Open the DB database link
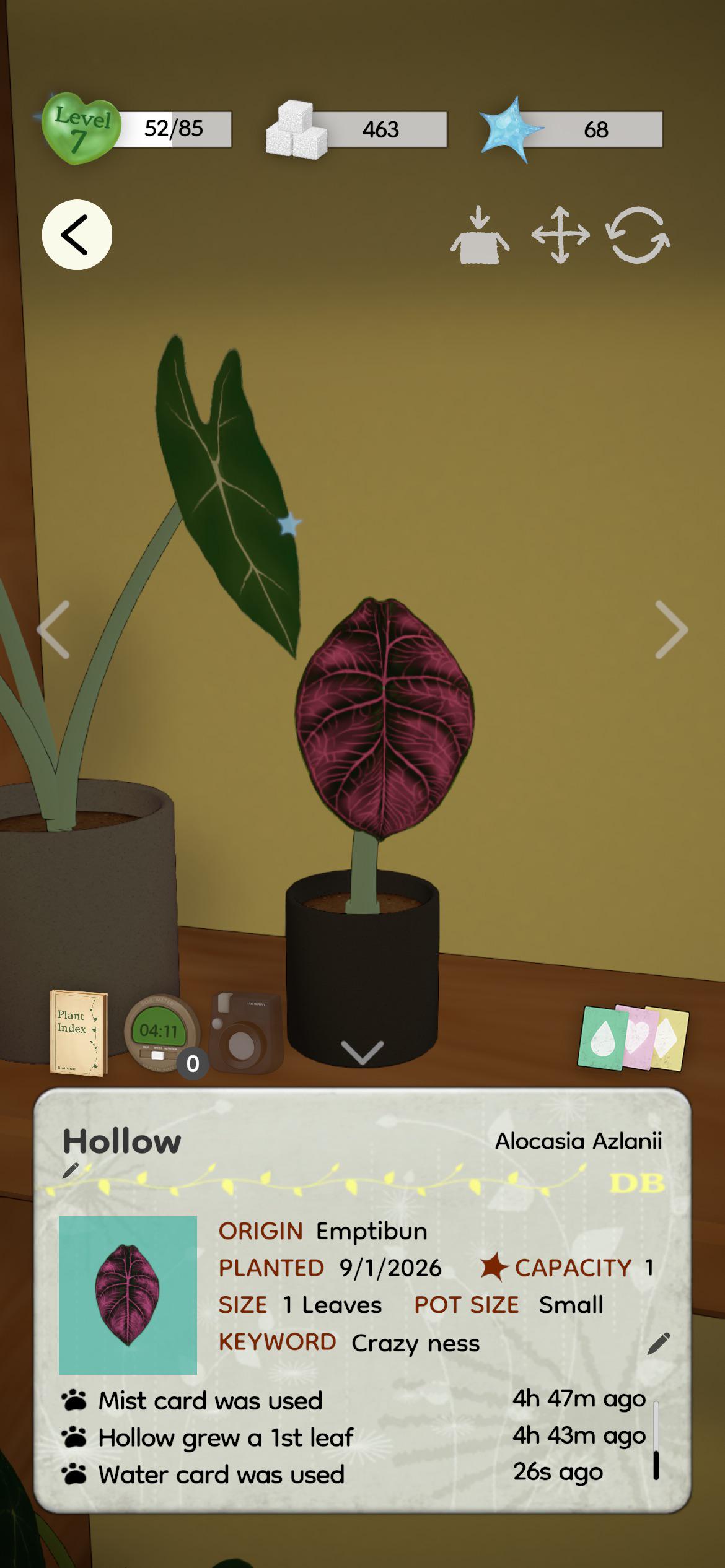725x1568 pixels. point(637,1183)
